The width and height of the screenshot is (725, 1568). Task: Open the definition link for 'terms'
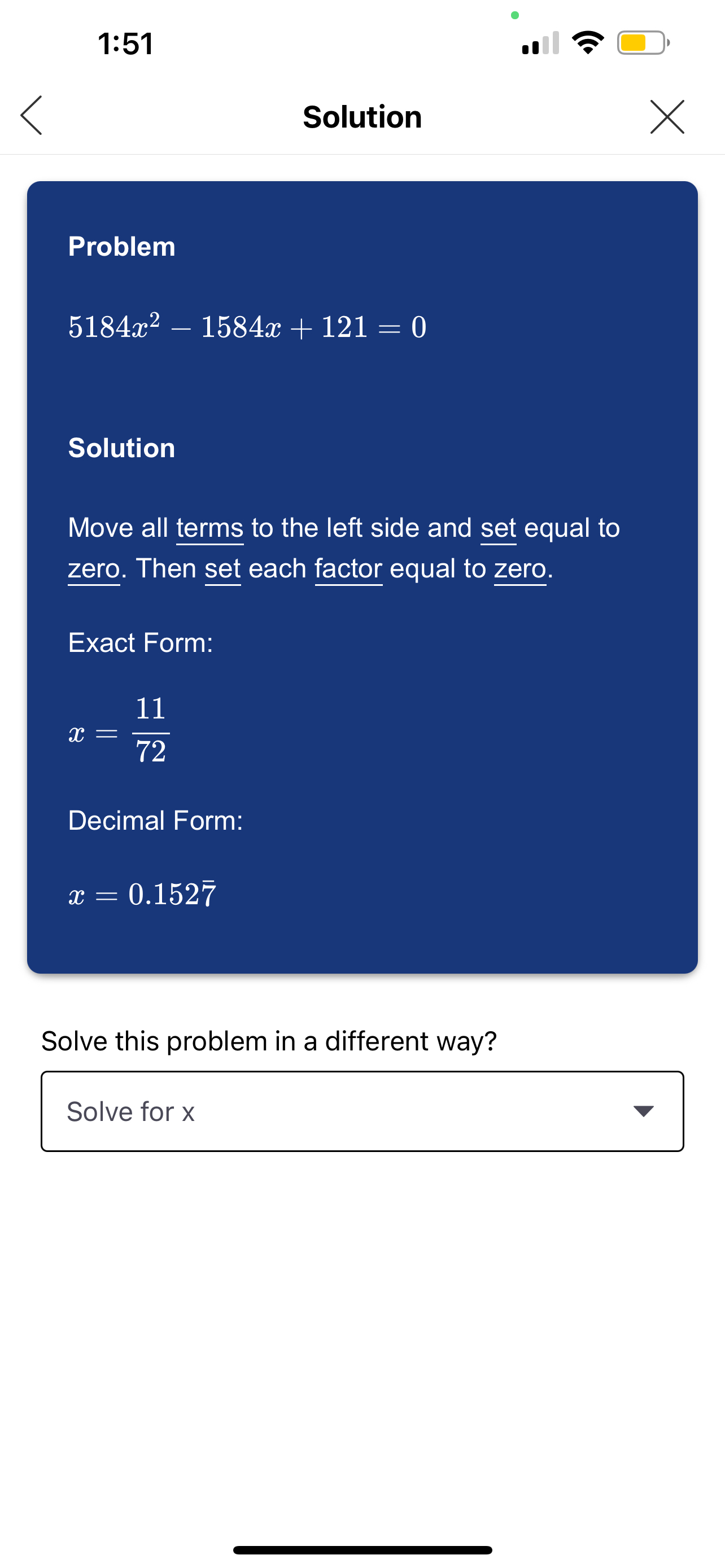209,527
